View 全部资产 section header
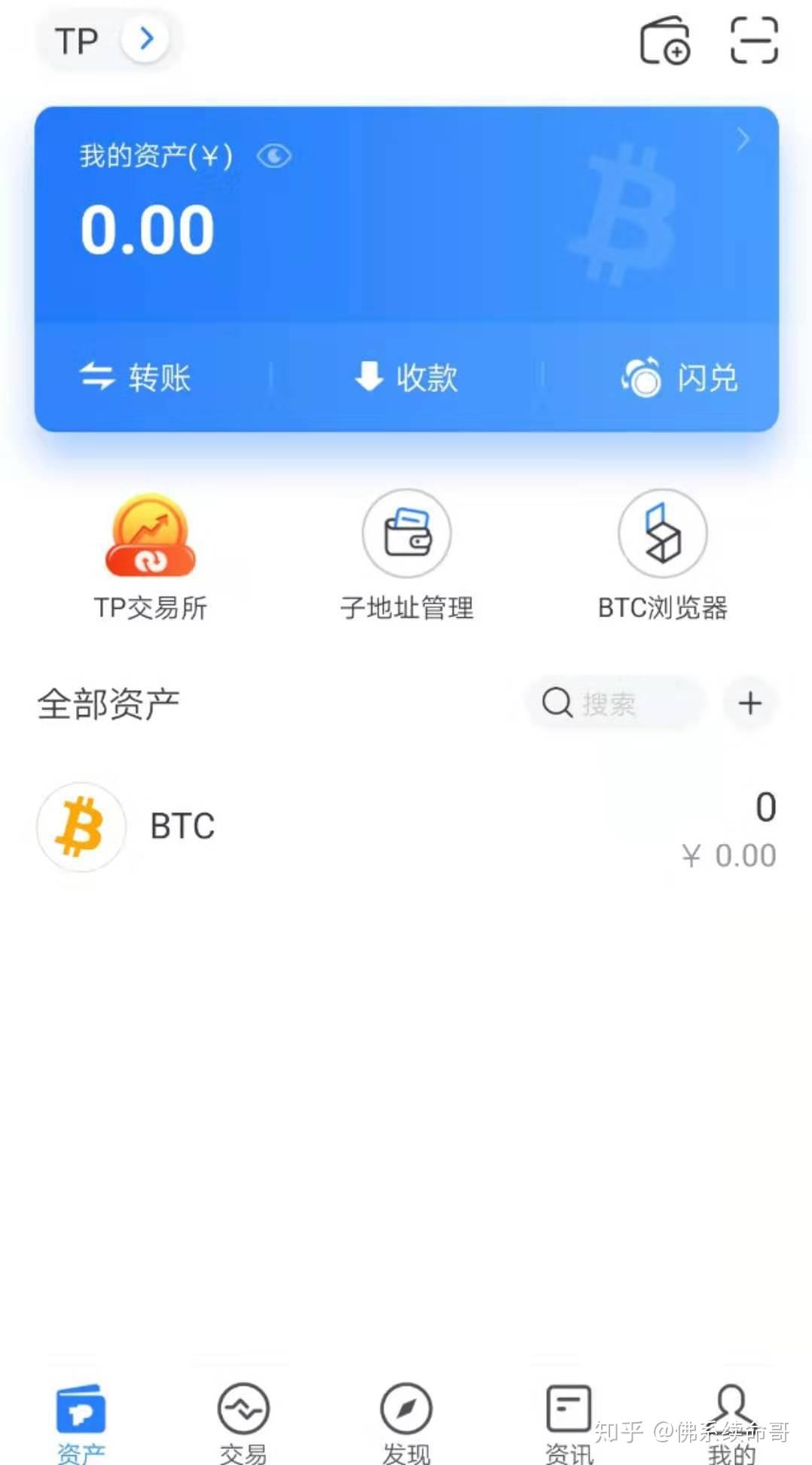This screenshot has height=1465, width=812. [x=108, y=703]
